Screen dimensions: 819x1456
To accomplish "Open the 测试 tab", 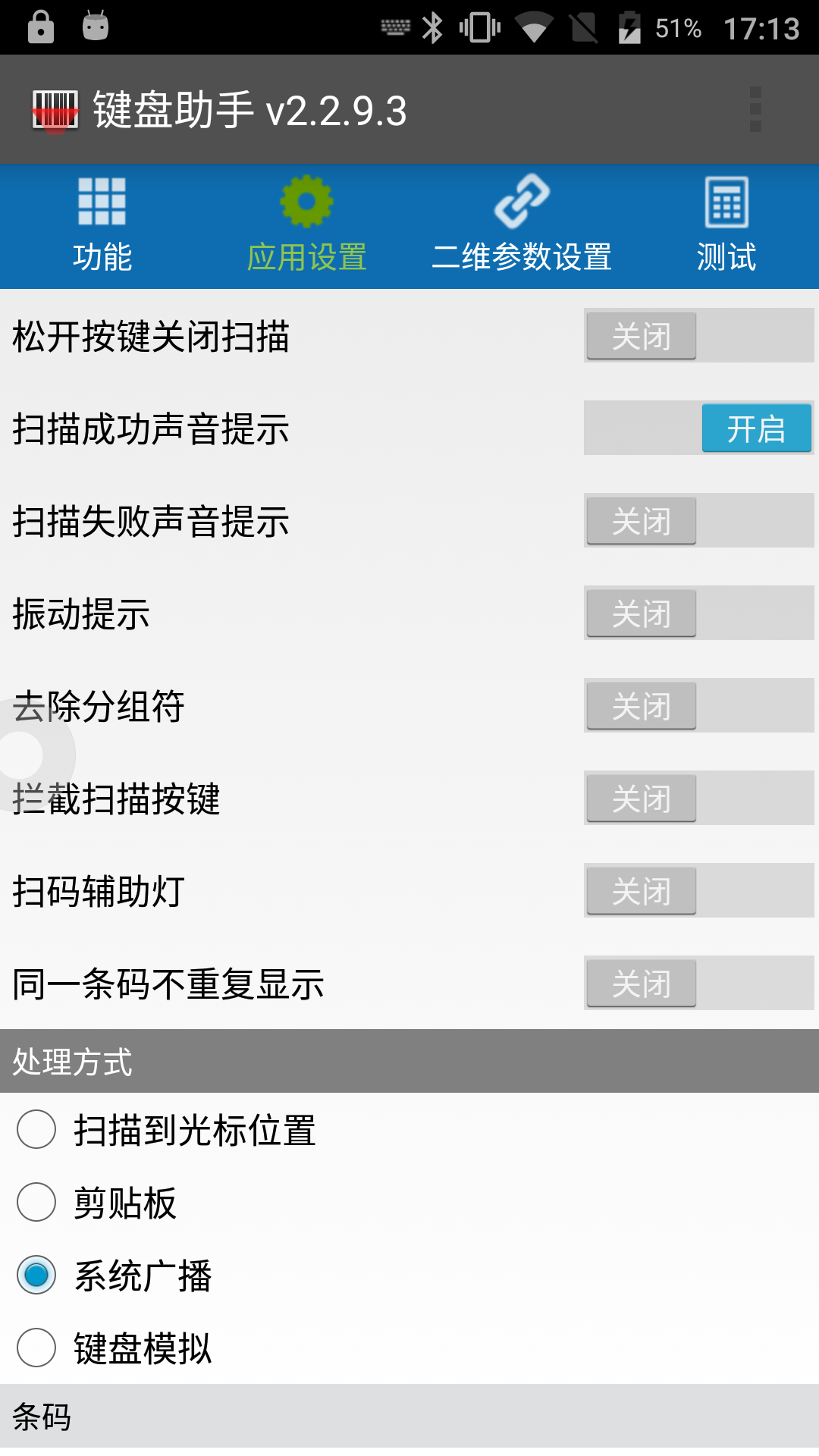I will point(726,226).
